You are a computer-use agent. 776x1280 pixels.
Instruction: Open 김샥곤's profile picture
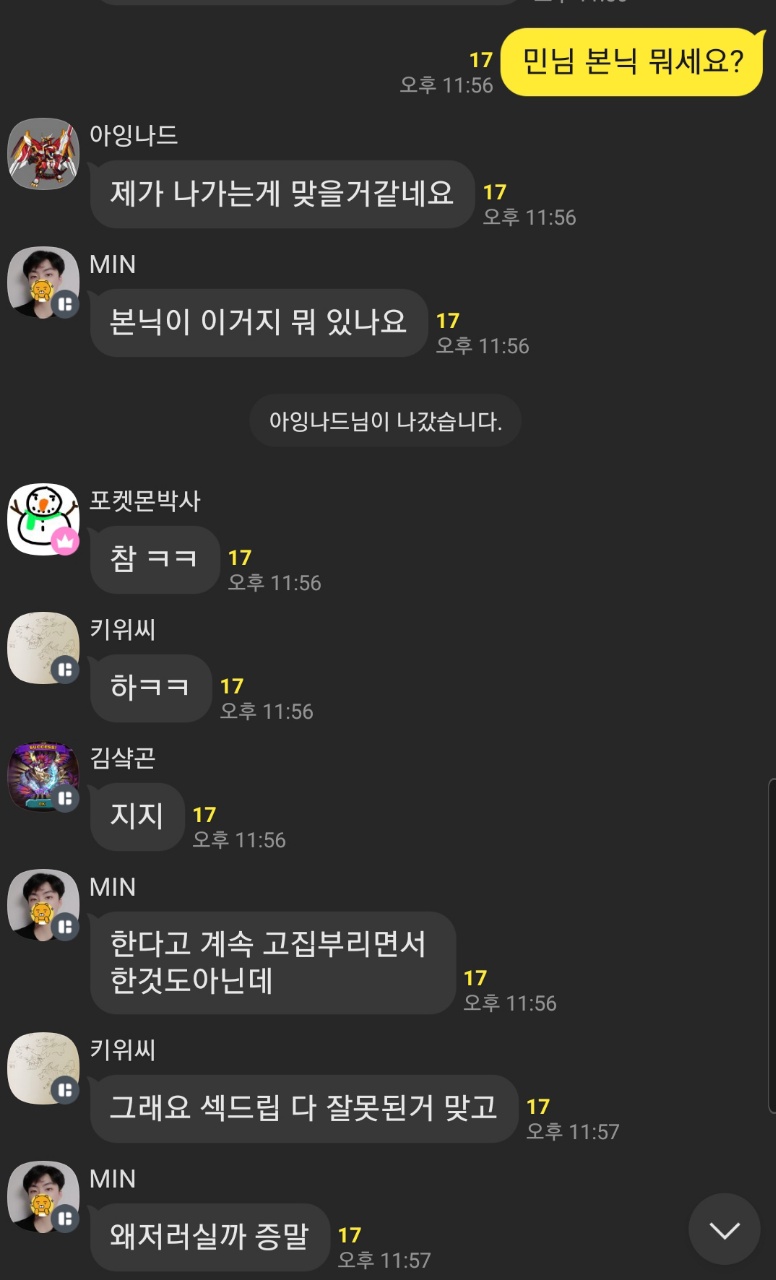click(43, 777)
